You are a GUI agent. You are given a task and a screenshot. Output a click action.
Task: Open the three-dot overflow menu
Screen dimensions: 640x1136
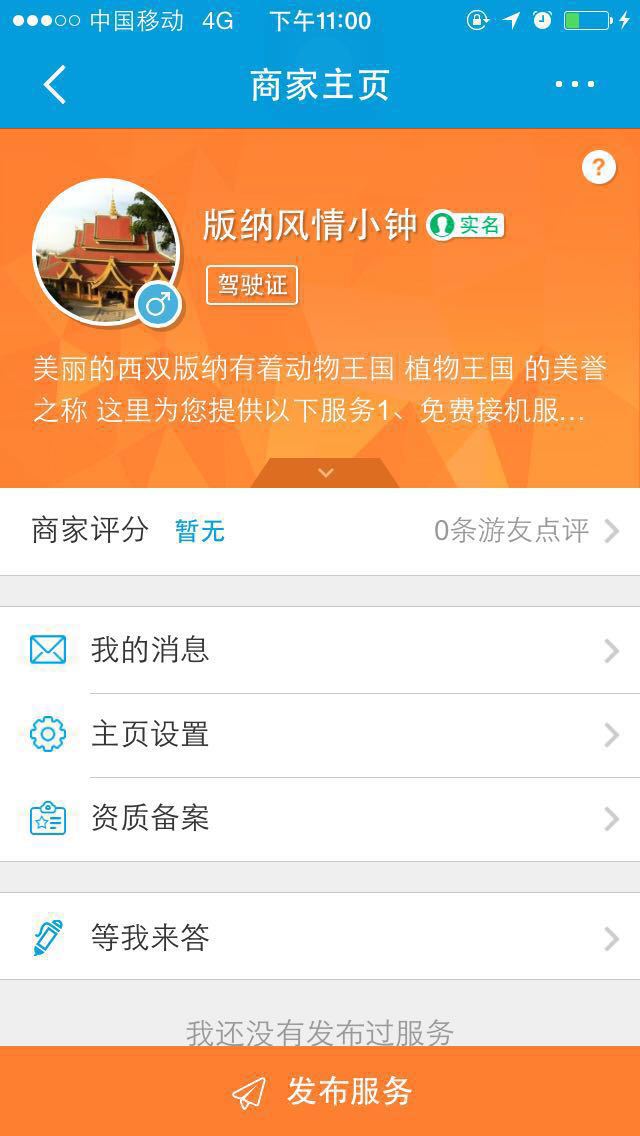pyautogui.click(x=575, y=85)
